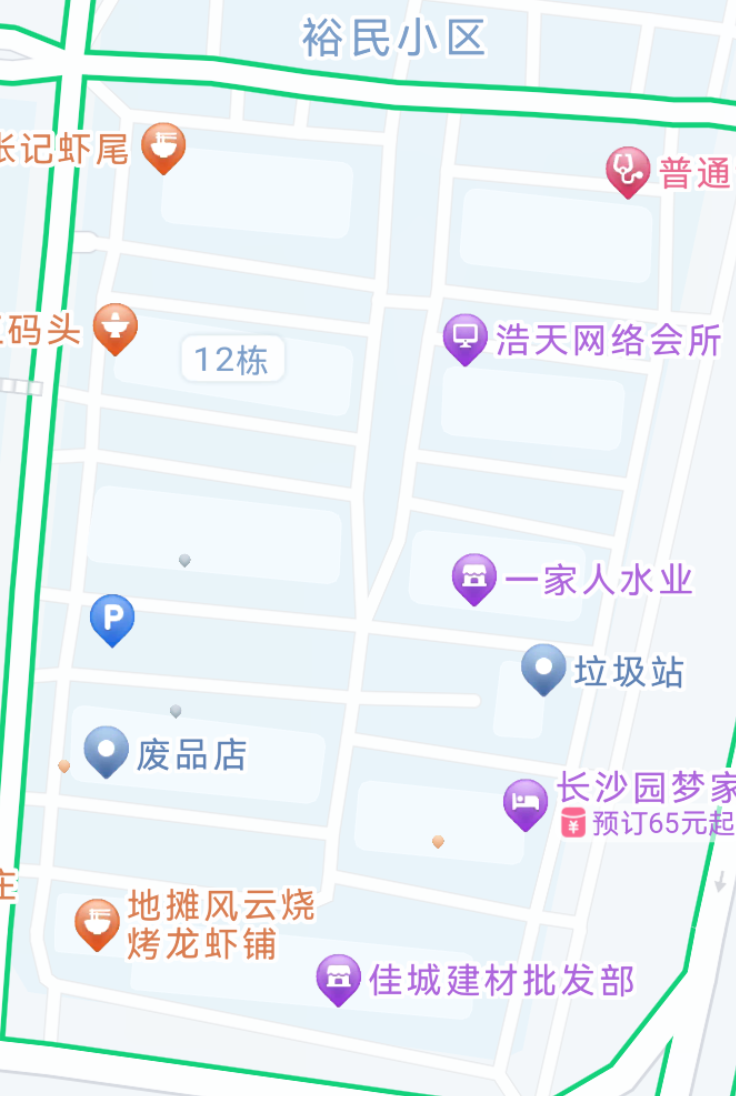The height and width of the screenshot is (1096, 736).
Task: Select the 码头 food marker
Action: pos(115,327)
